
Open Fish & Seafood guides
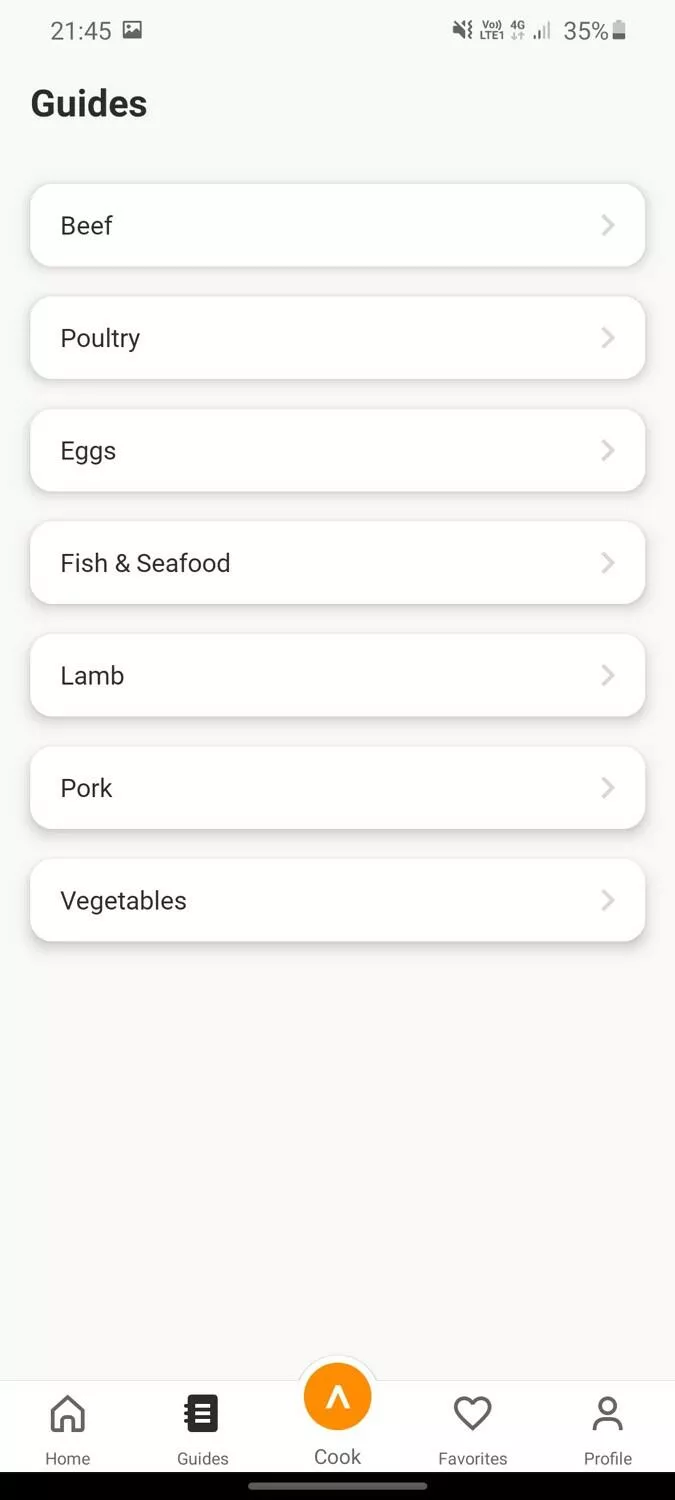pos(337,563)
